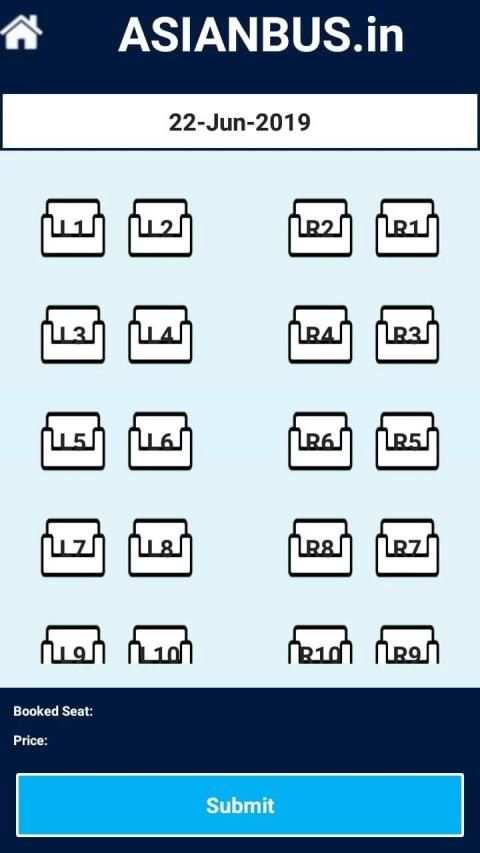Viewport: 480px width, 853px height.
Task: Select seat L7
Action: pyautogui.click(x=73, y=547)
